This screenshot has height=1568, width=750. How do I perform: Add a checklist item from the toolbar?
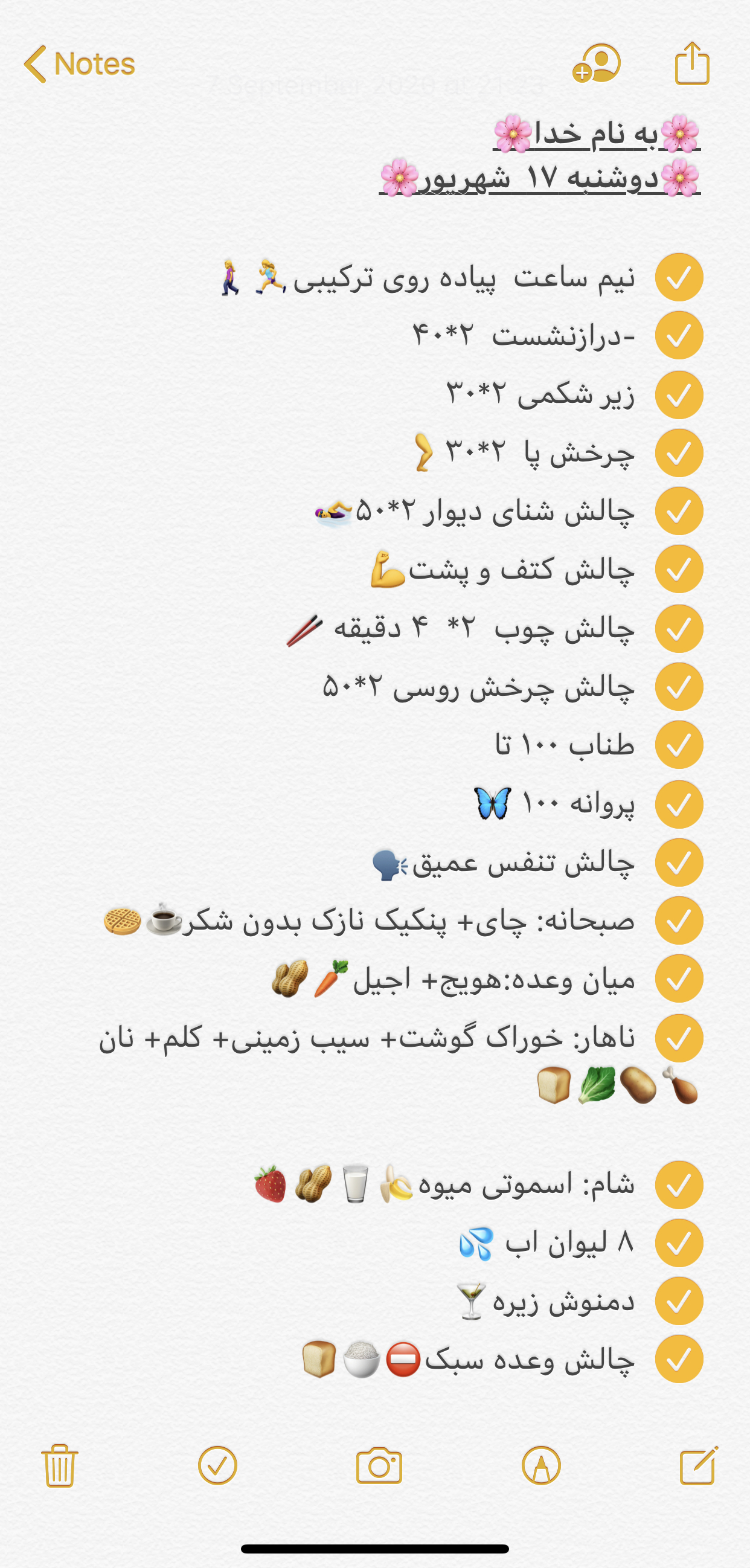click(217, 1466)
